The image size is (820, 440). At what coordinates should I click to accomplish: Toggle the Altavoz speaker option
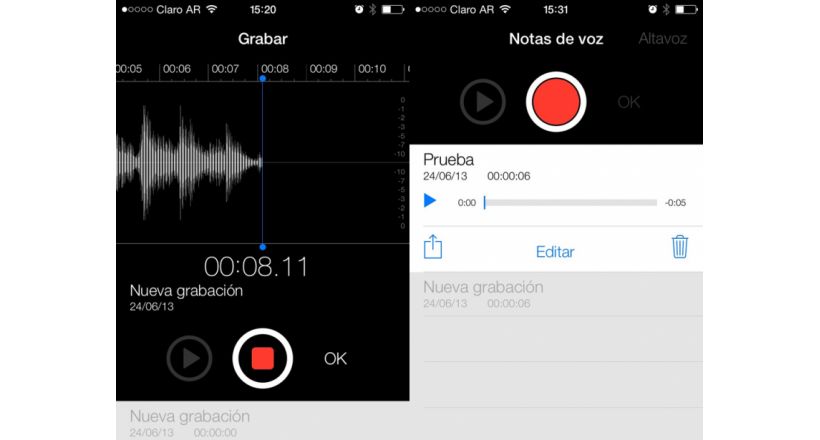click(x=662, y=39)
